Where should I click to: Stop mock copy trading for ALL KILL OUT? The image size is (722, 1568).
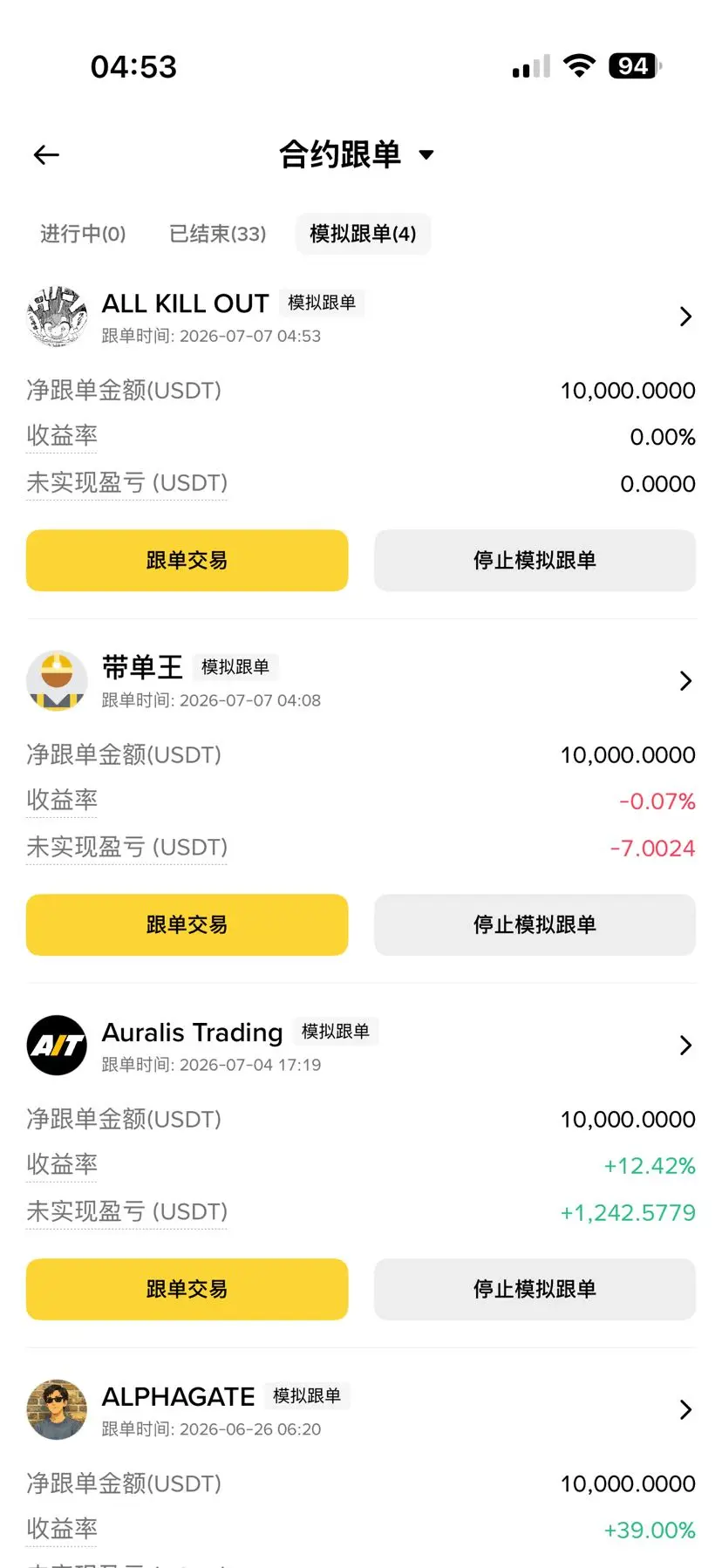click(535, 560)
